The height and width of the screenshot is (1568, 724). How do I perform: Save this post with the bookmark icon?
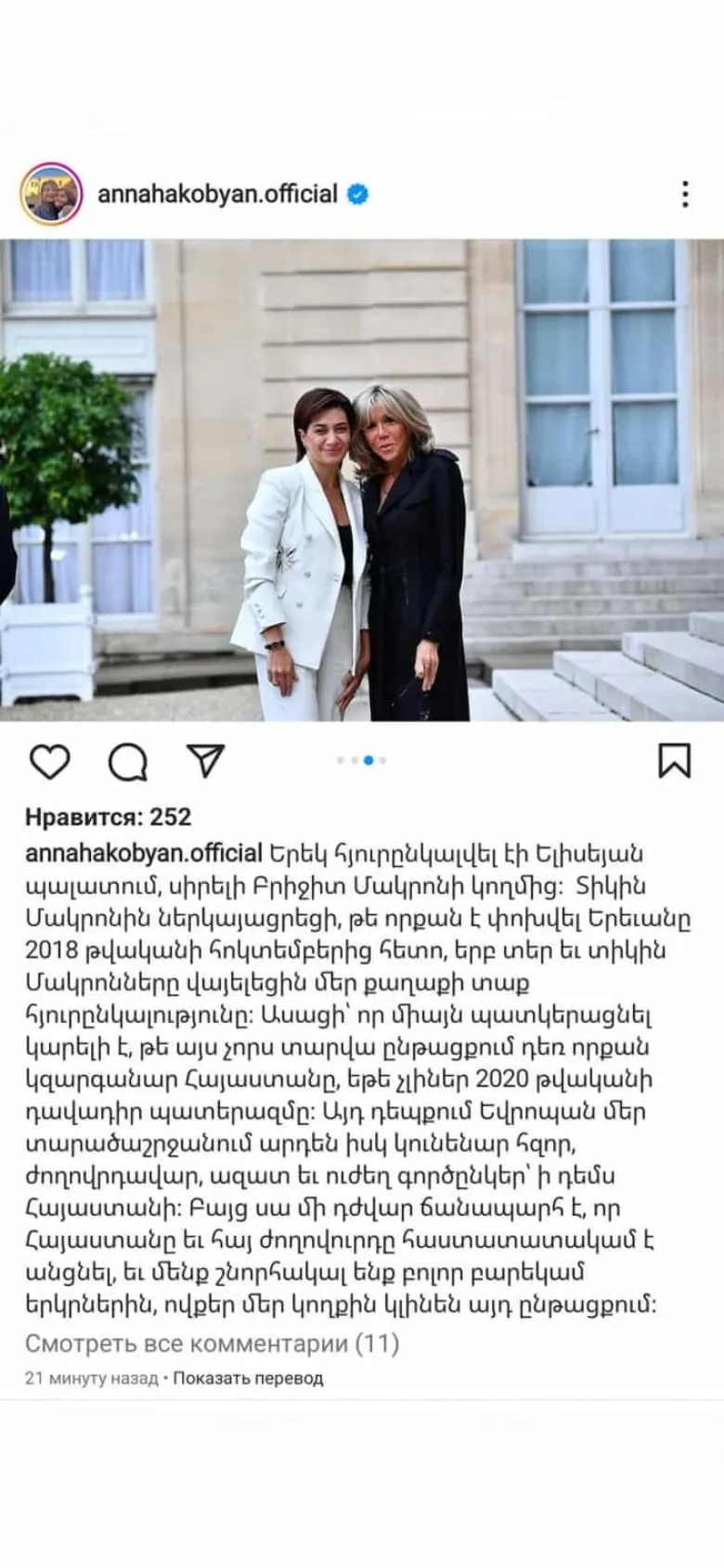[x=675, y=760]
